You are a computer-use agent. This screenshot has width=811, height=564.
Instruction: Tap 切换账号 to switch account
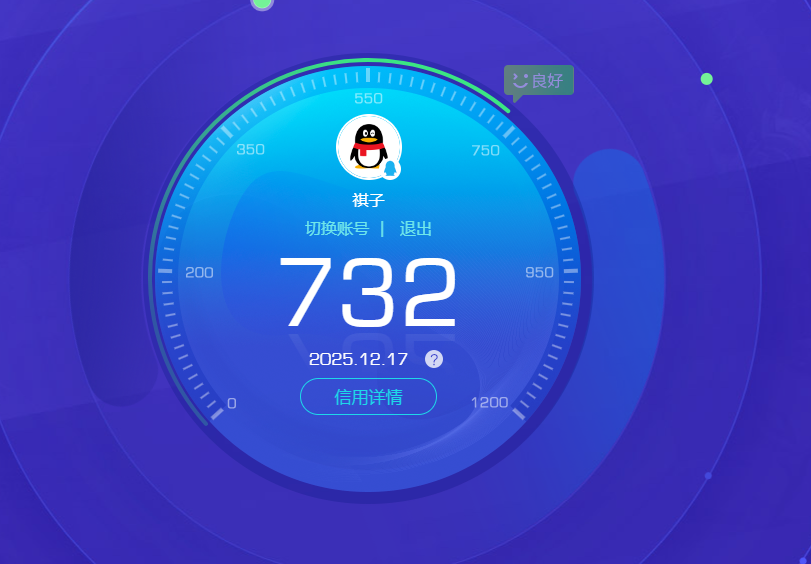click(337, 229)
